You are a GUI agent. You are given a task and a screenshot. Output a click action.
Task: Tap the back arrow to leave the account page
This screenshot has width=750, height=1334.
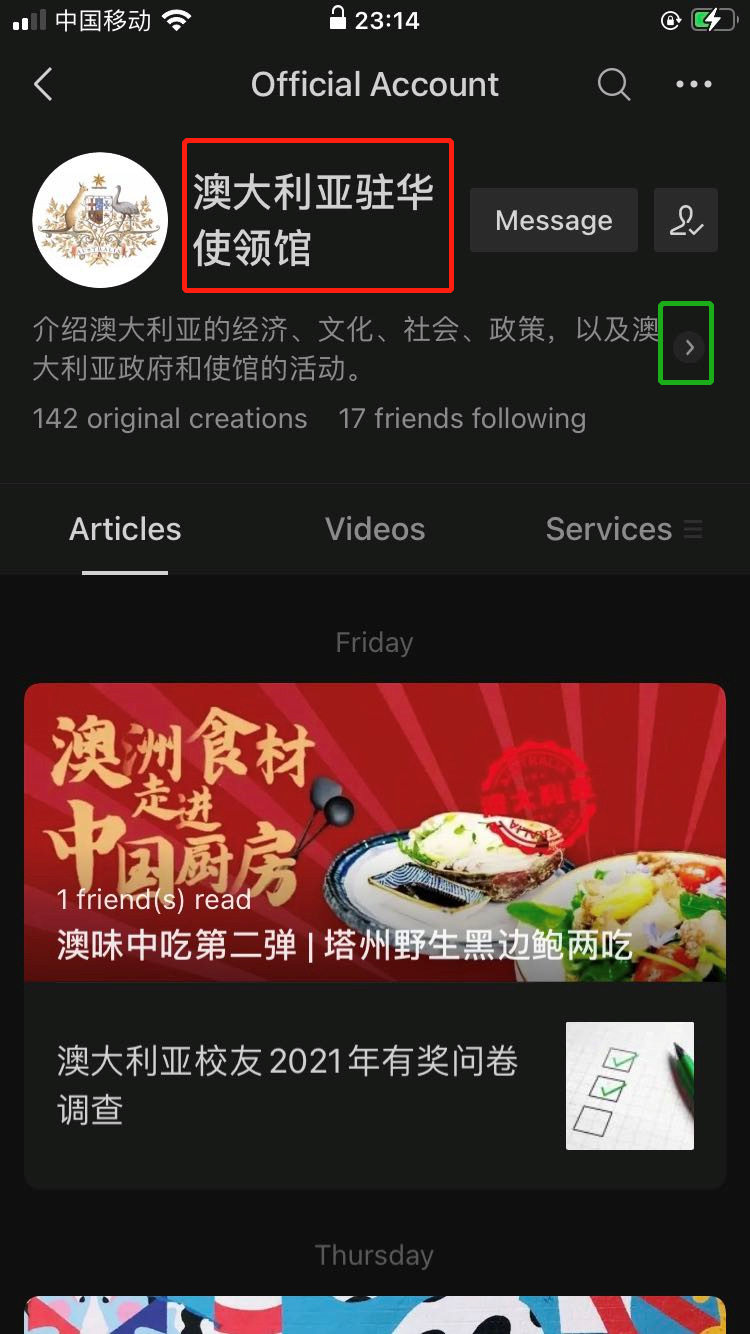tap(42, 84)
